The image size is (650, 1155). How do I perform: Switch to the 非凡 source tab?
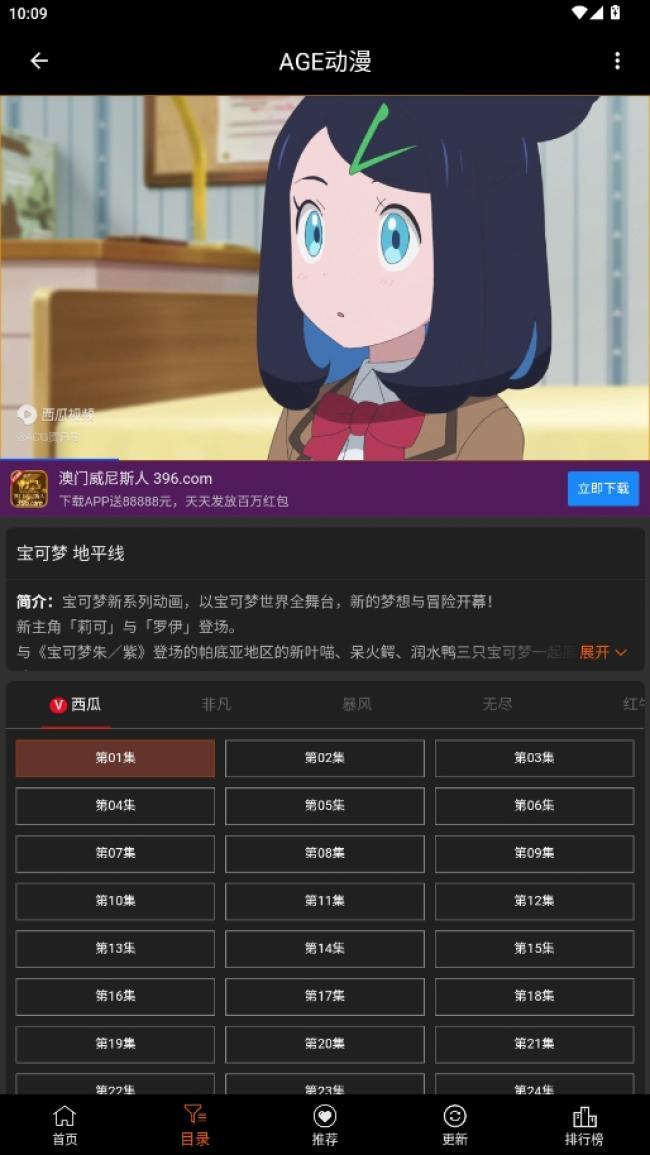point(216,704)
